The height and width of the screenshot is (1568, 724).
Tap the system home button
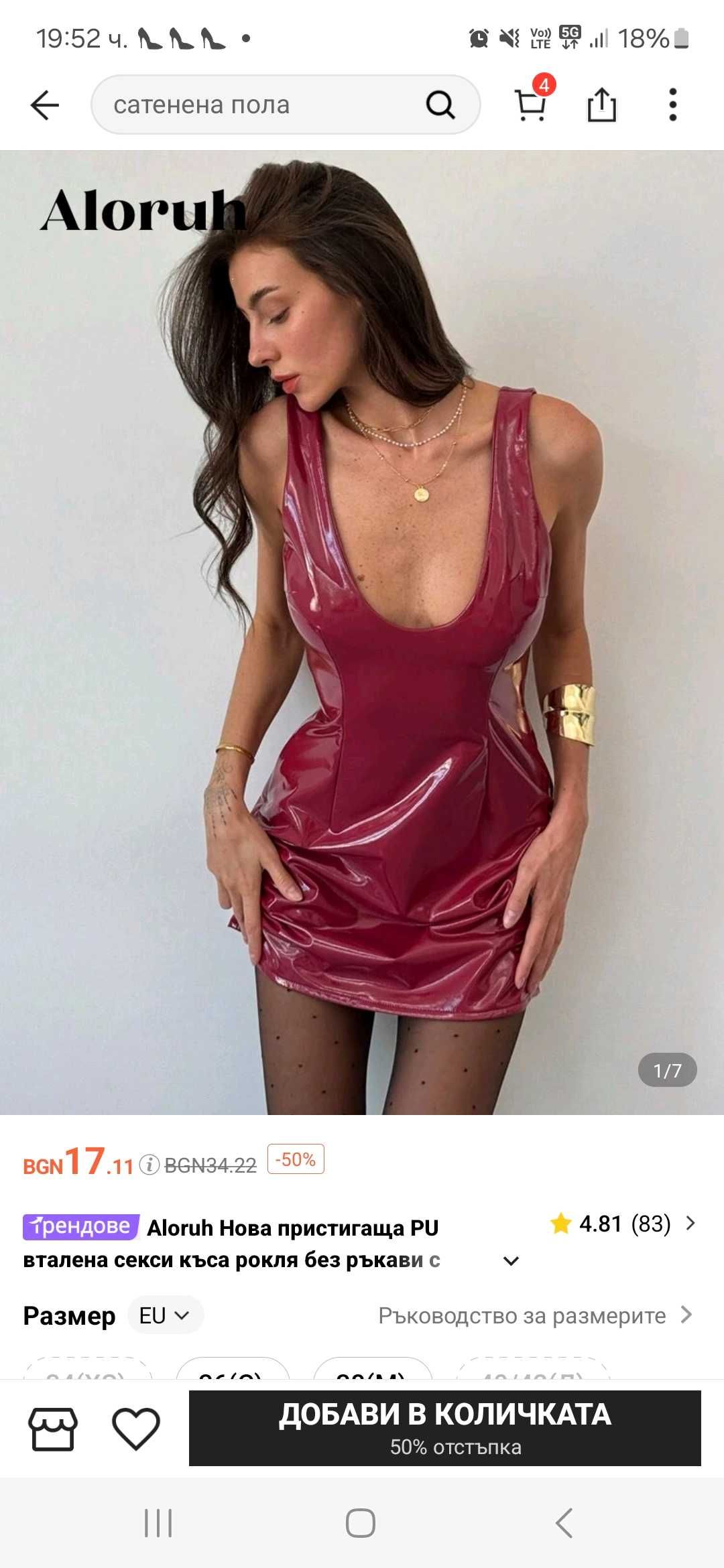coord(361,1523)
